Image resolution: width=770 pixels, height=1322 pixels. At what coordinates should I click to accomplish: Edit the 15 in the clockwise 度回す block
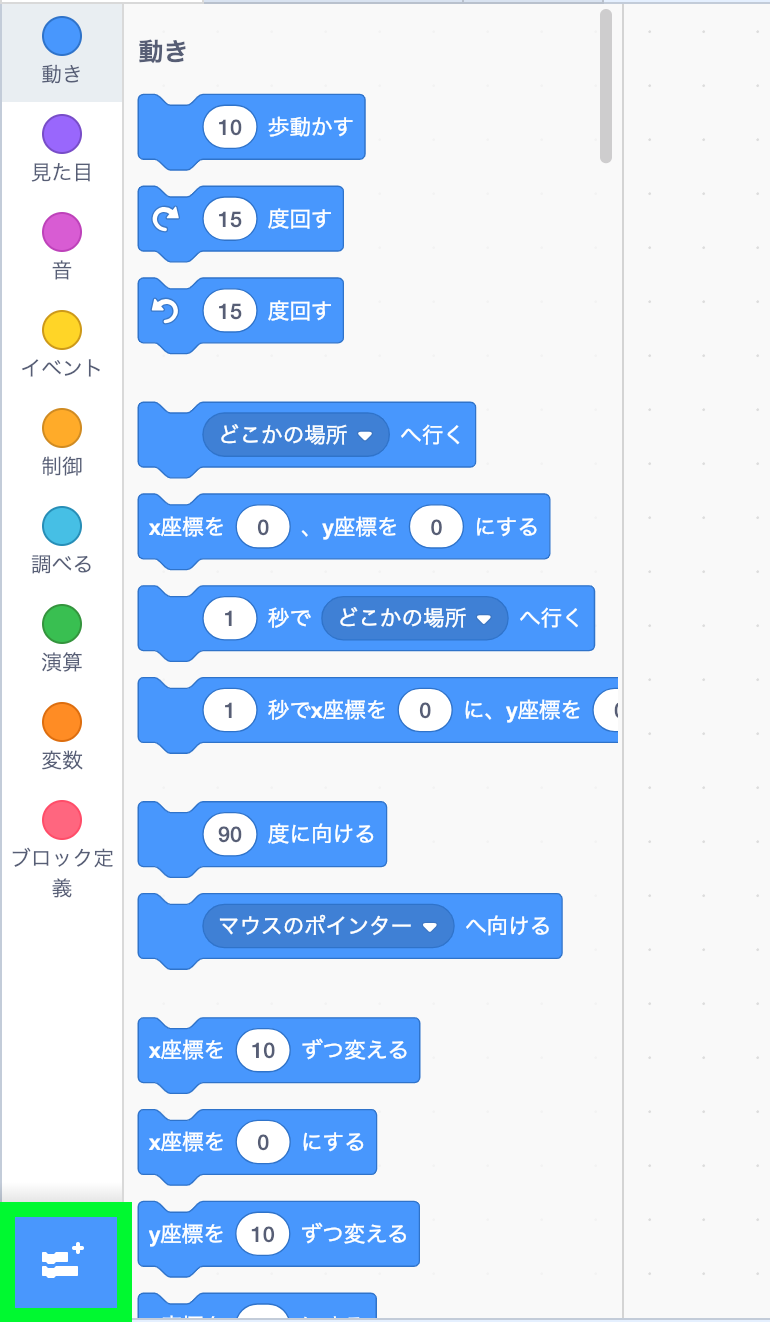coord(230,219)
